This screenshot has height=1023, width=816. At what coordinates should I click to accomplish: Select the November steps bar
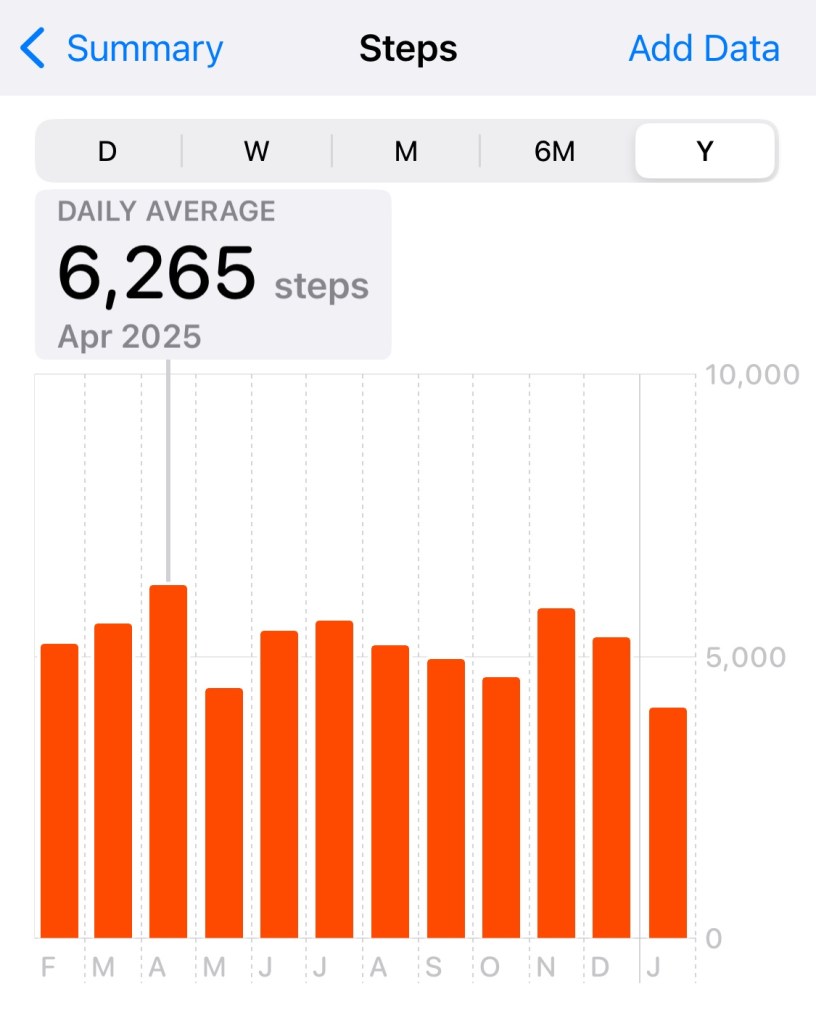pos(556,773)
